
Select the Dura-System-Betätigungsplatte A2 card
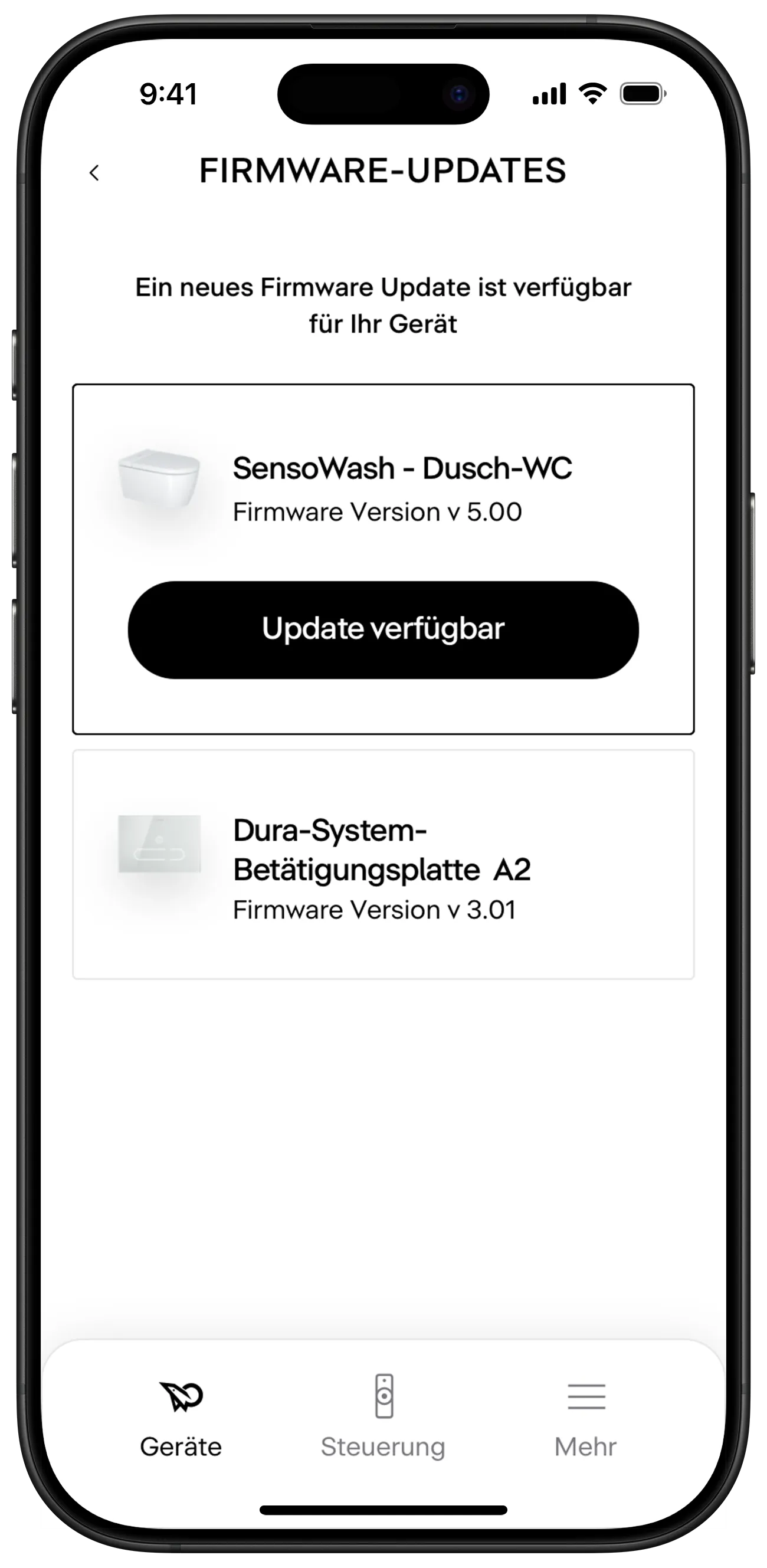(x=383, y=864)
